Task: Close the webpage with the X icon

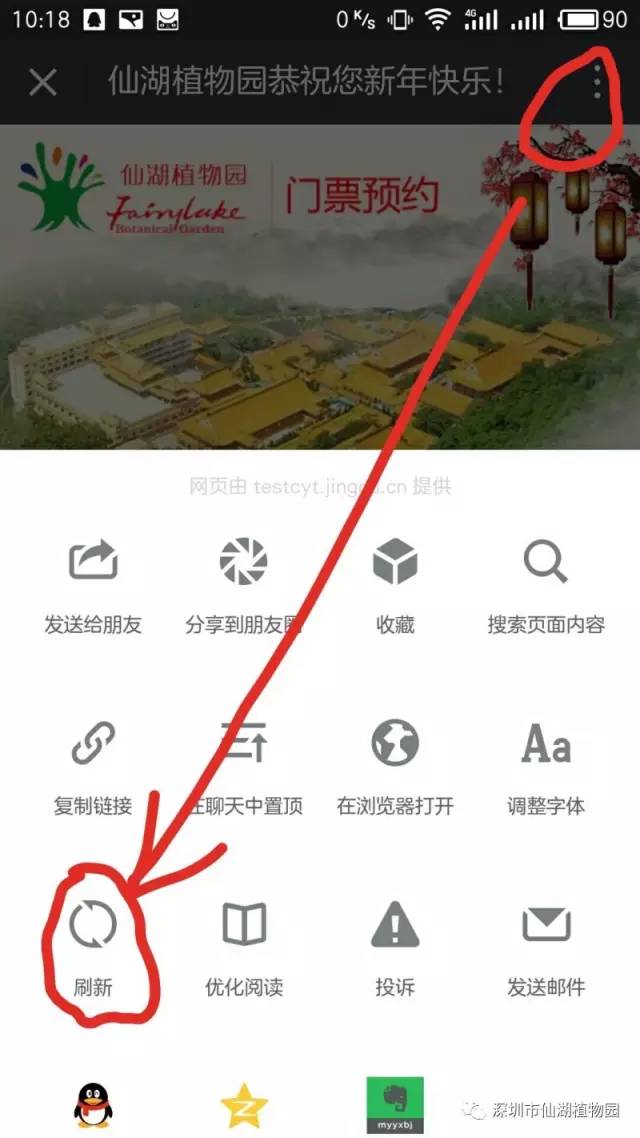Action: click(43, 82)
